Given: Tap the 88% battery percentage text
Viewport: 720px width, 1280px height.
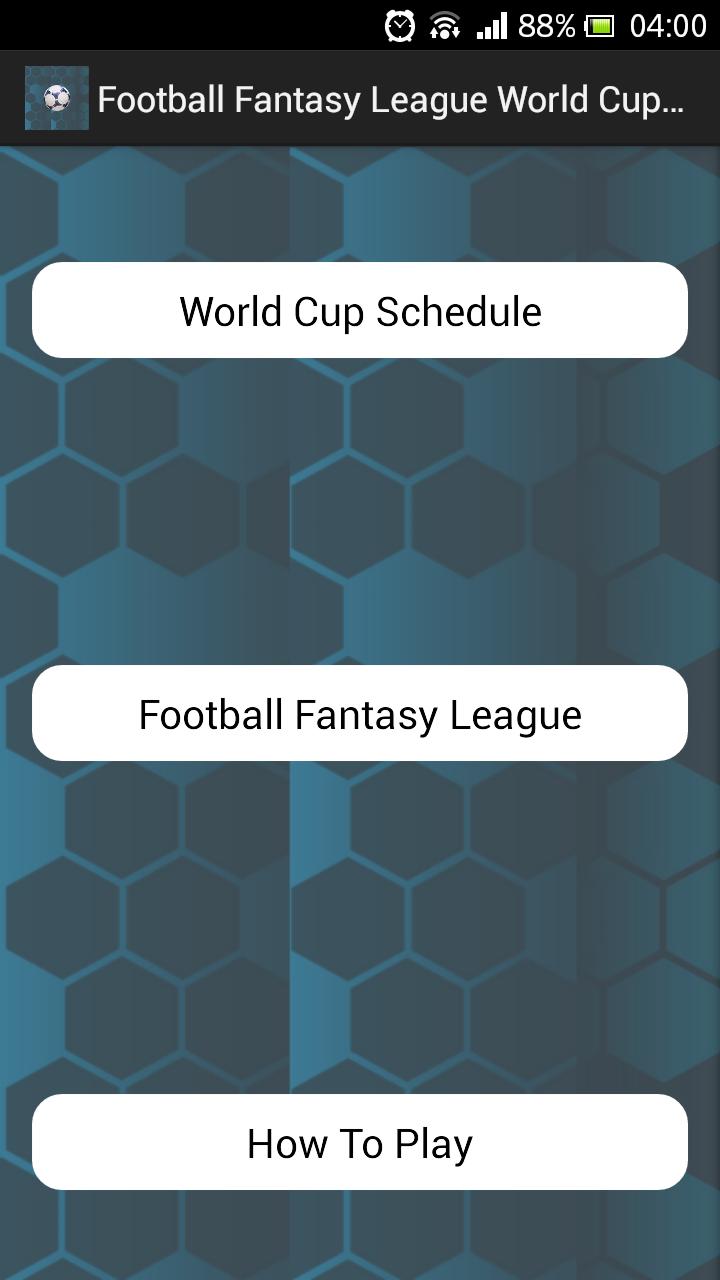Looking at the screenshot, I should (x=549, y=26).
